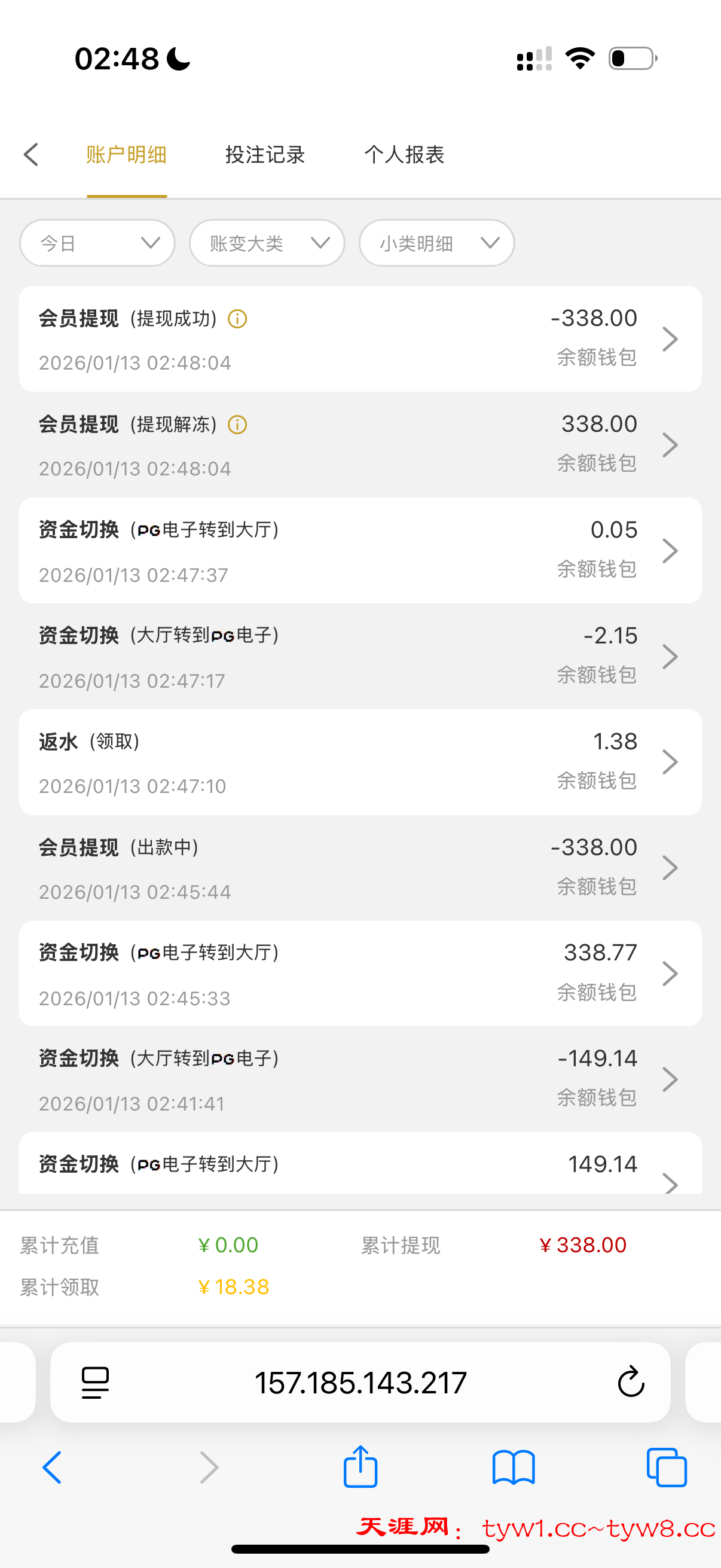Open the 小类明细 filter dropdown

point(436,243)
